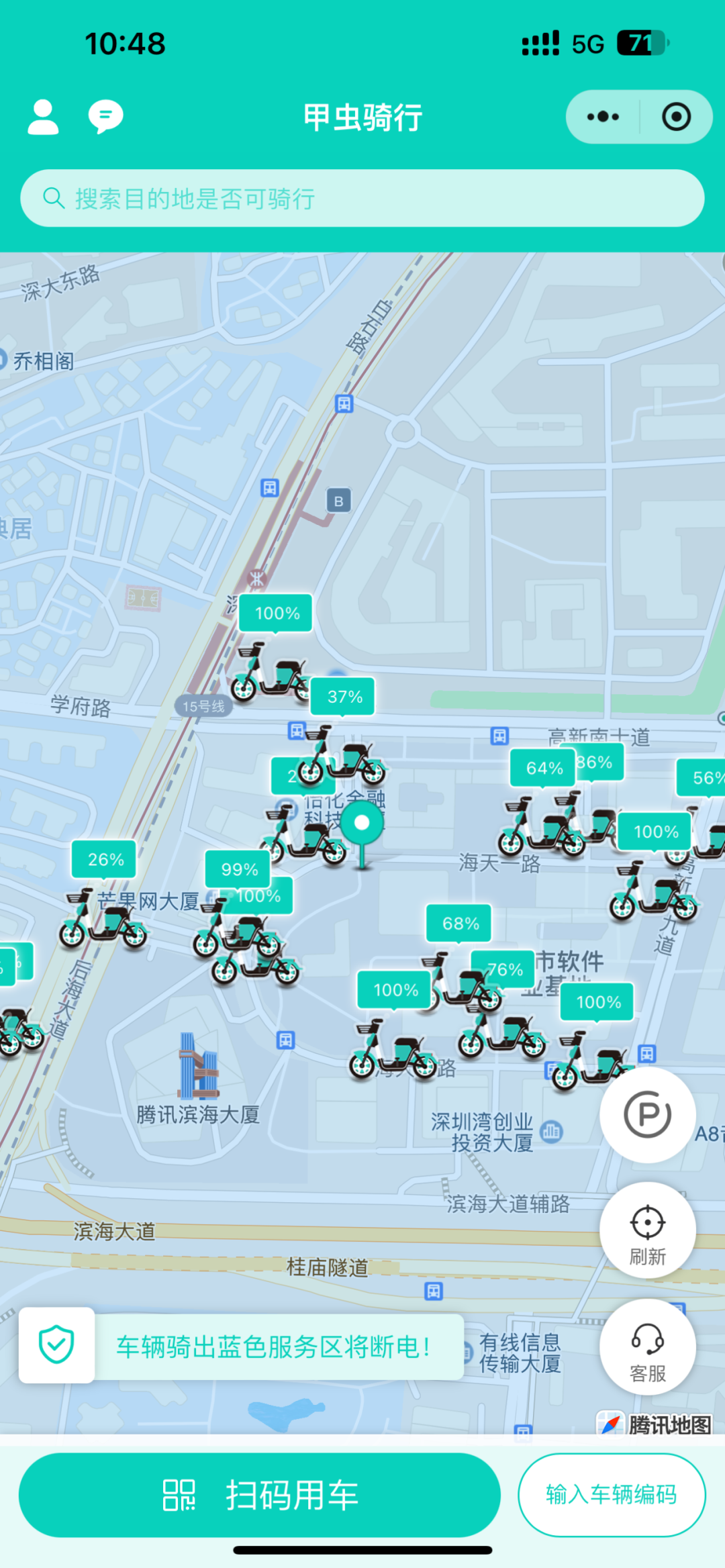The height and width of the screenshot is (1568, 725).
Task: Select the bike with 99% battery
Action: [x=238, y=870]
